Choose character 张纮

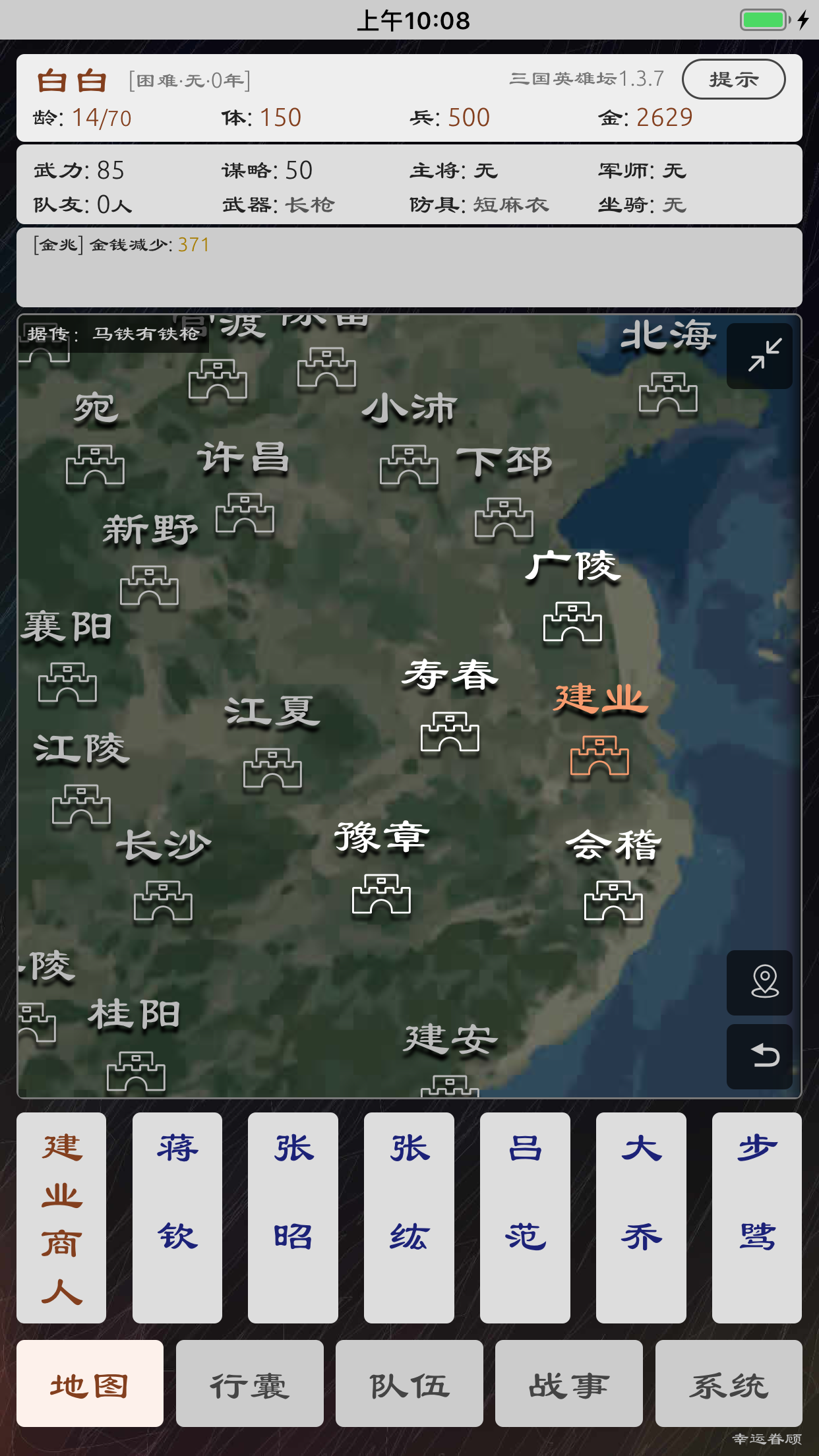pos(409,1217)
